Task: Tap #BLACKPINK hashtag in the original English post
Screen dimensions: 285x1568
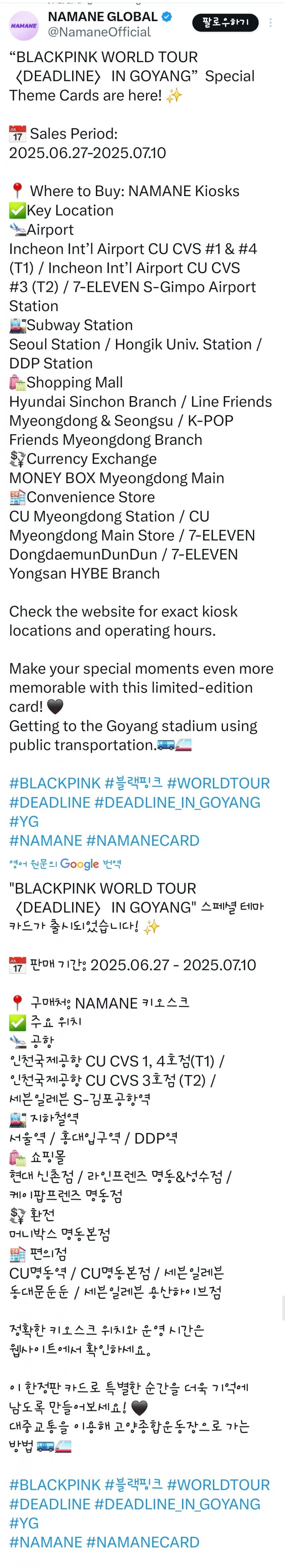Action: click(x=55, y=783)
